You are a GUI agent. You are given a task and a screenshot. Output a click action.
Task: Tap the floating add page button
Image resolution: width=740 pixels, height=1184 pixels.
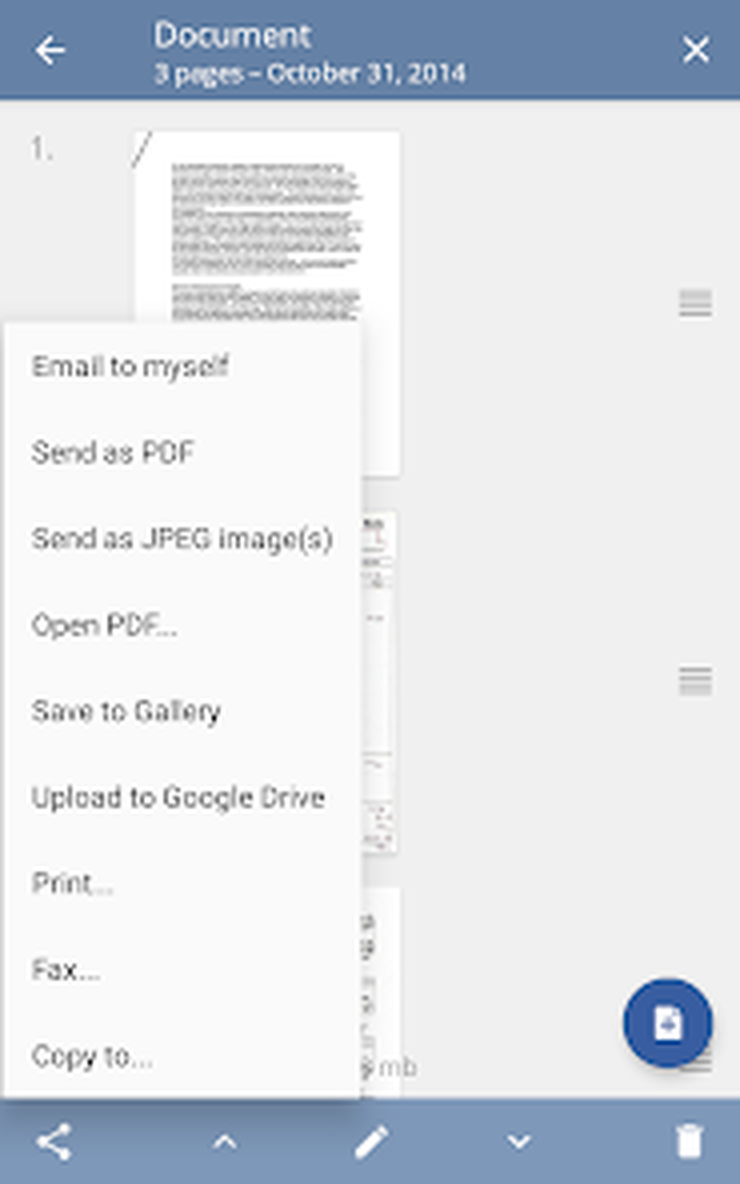668,1023
